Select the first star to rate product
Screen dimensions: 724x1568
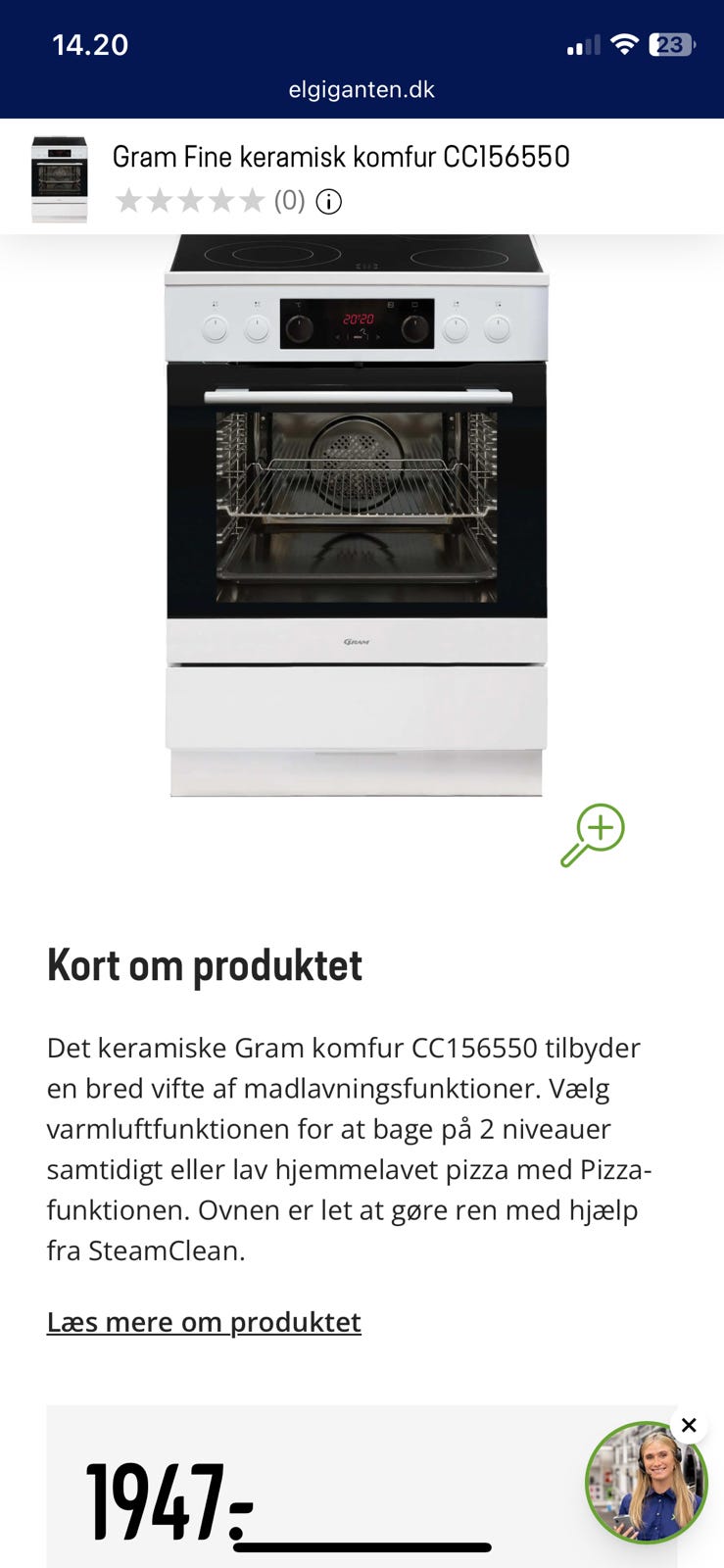[x=130, y=199]
